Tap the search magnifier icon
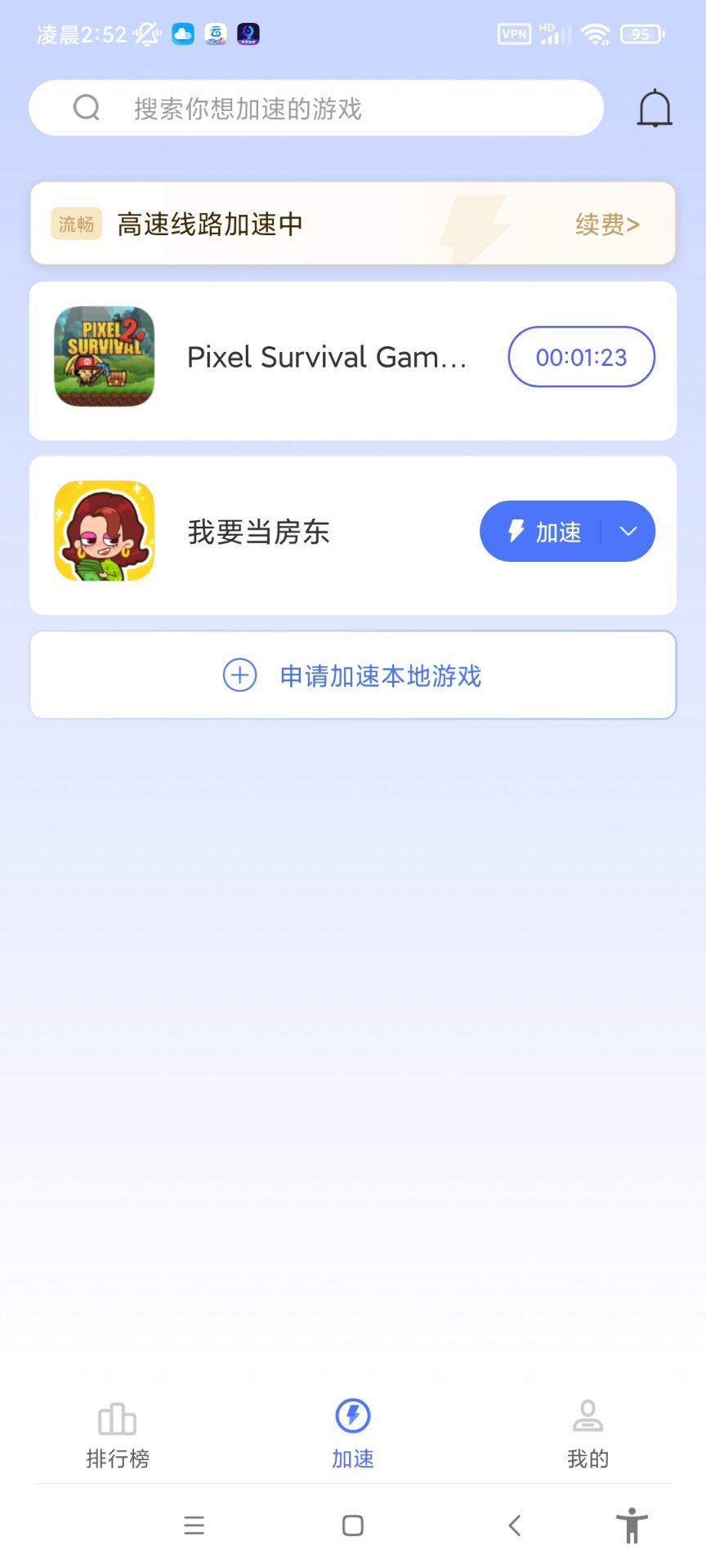This screenshot has width=706, height=1568. pos(87,107)
